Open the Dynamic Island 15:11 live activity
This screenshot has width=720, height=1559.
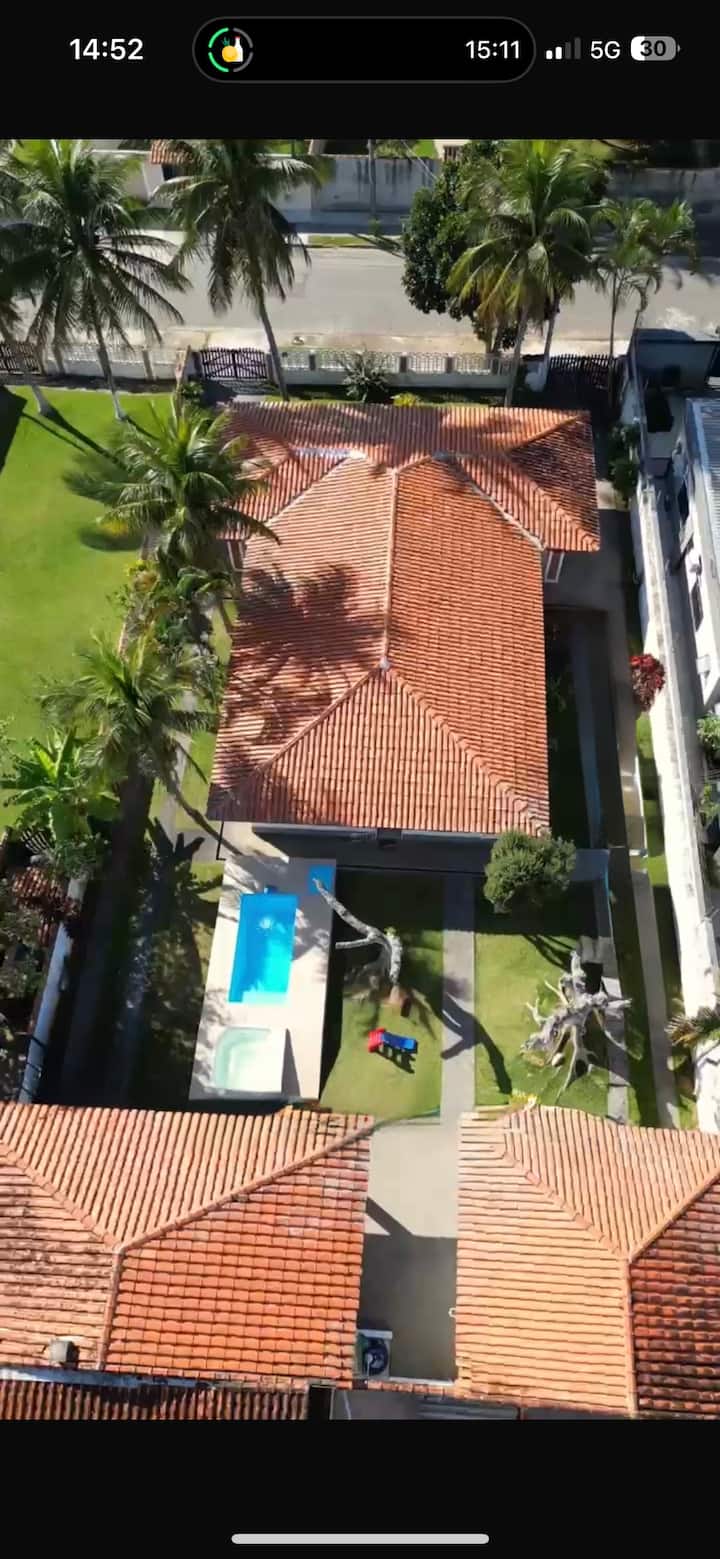[x=363, y=50]
